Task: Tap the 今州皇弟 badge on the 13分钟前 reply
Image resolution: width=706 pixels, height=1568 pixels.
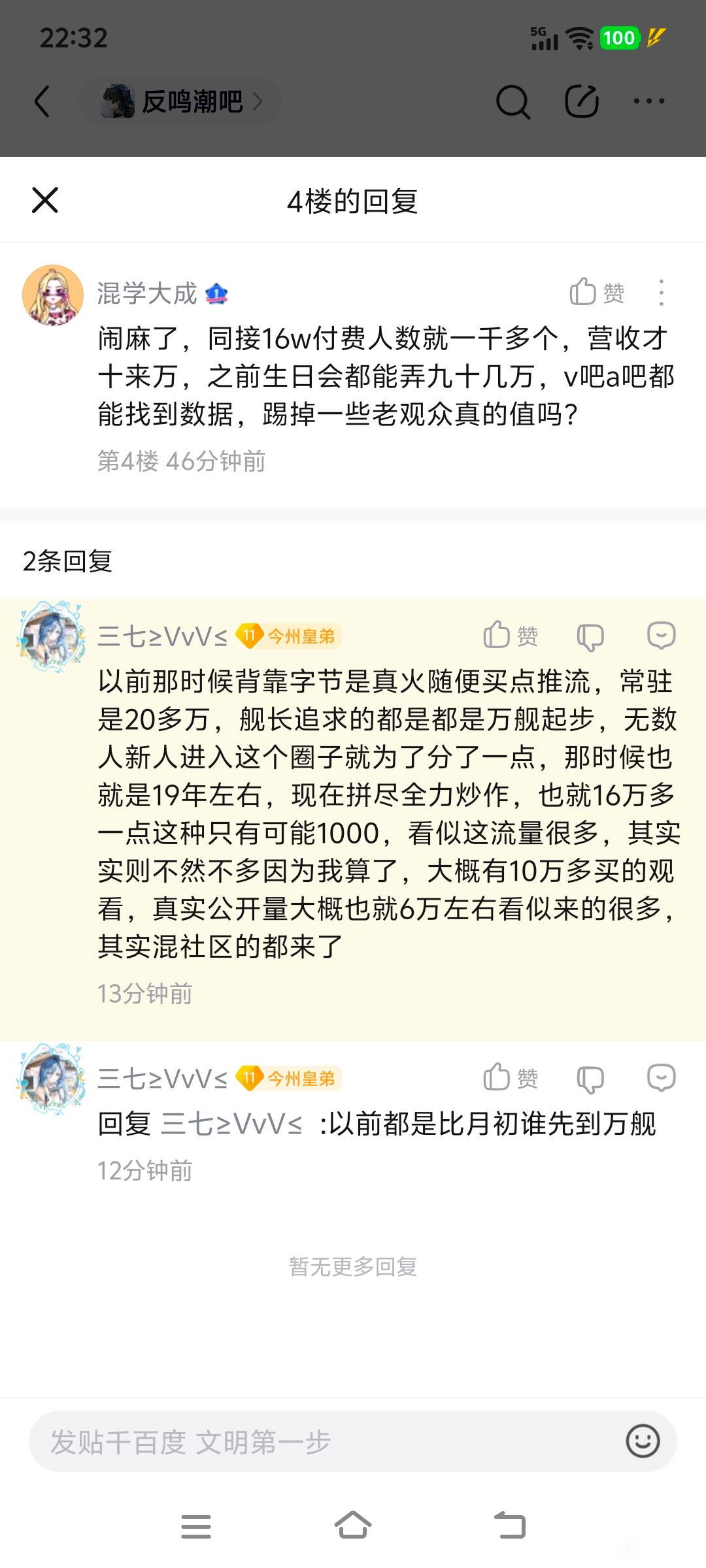Action: click(289, 636)
